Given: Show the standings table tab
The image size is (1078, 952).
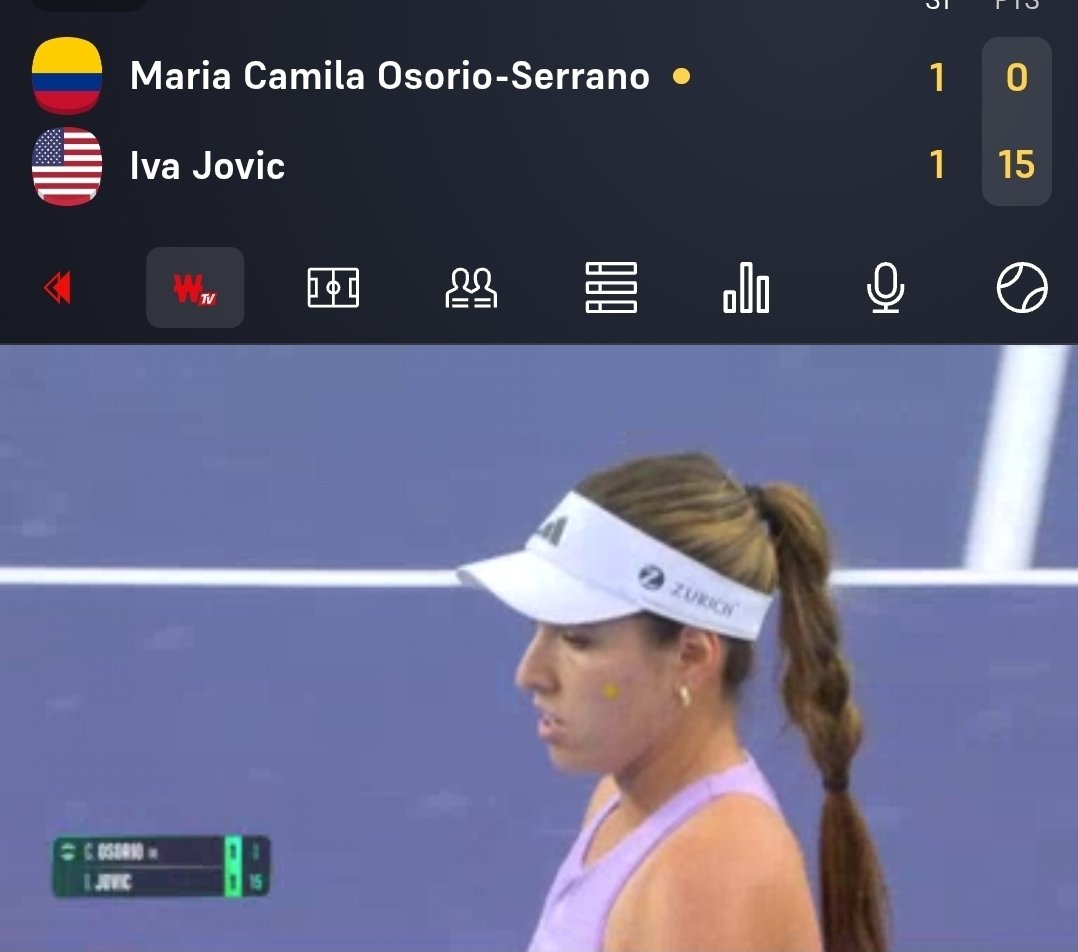Looking at the screenshot, I should [x=610, y=289].
